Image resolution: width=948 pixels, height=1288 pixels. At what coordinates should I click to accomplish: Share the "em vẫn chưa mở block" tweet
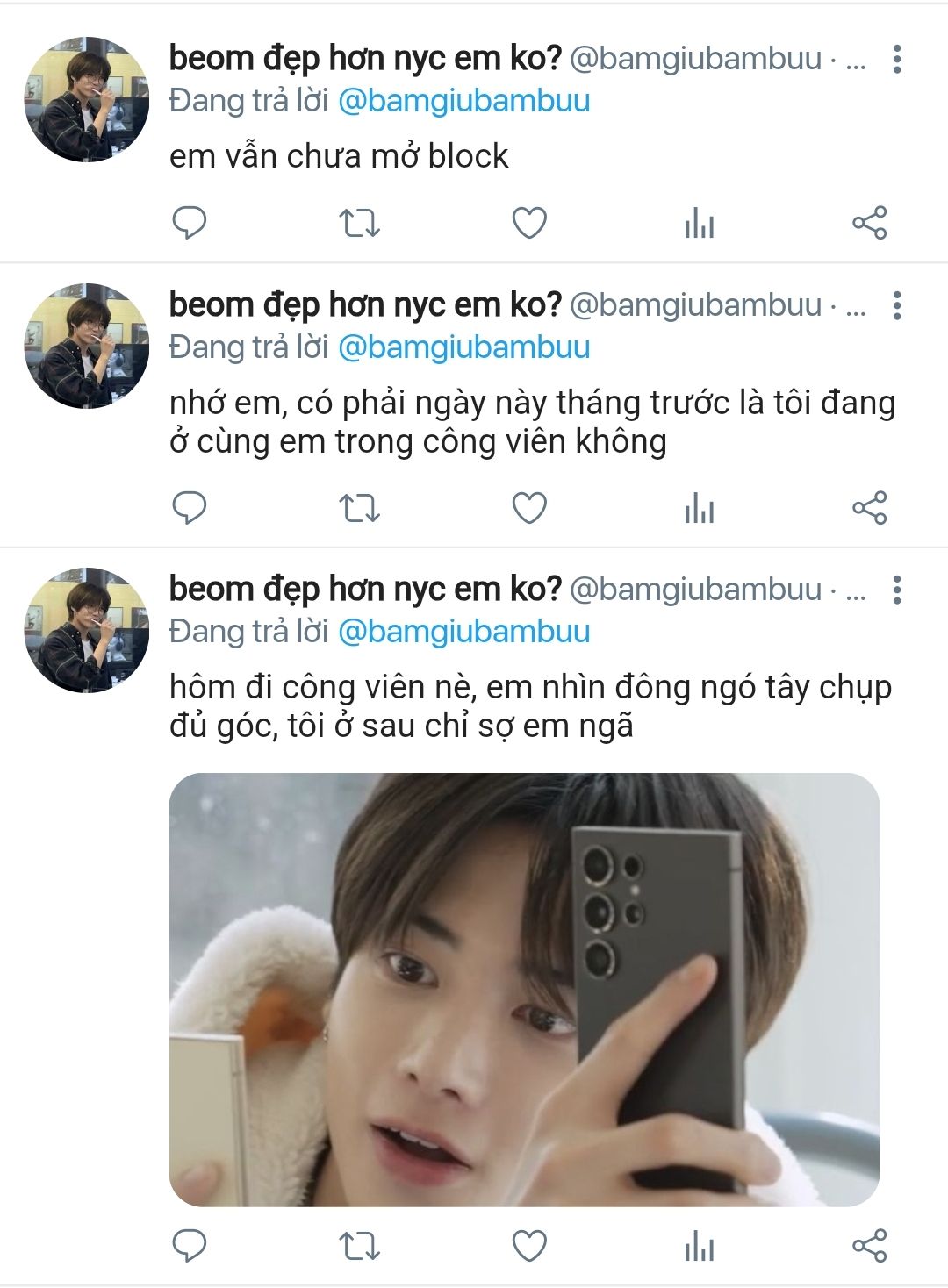(869, 223)
